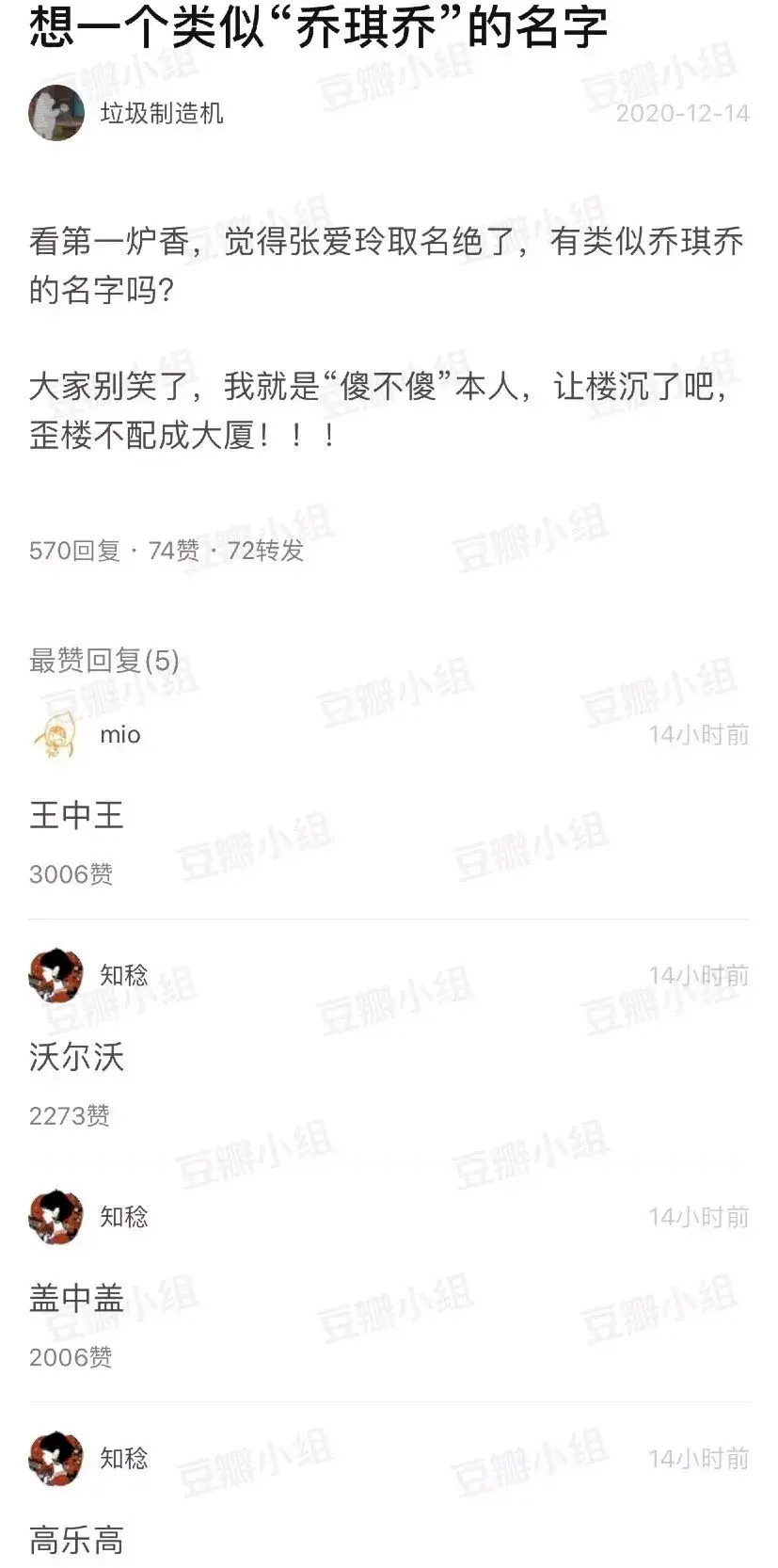The image size is (778, 1568).
Task: Open the reply 王中王 by mio
Action: (x=77, y=815)
